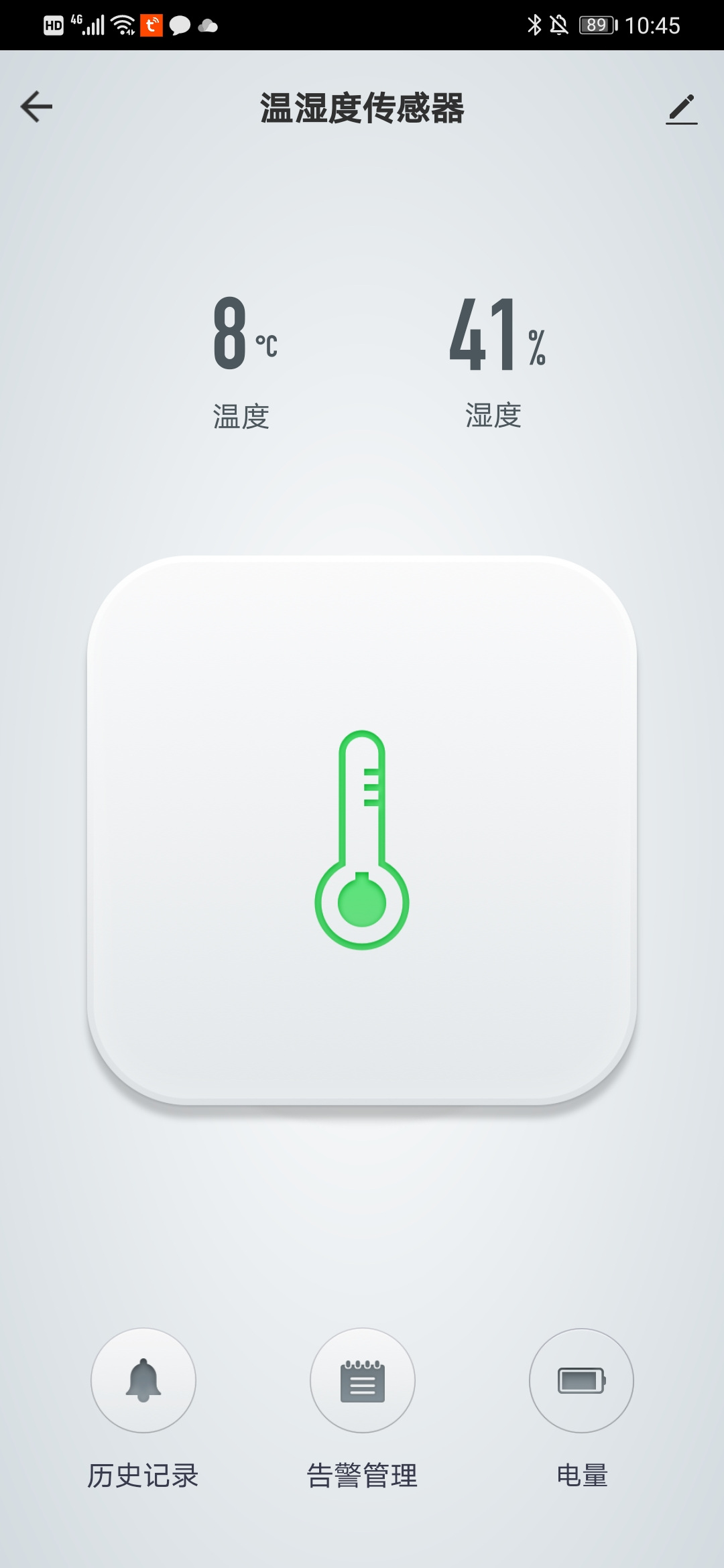Tap the pencil edit icon
The width and height of the screenshot is (724, 1568).
coord(681,109)
